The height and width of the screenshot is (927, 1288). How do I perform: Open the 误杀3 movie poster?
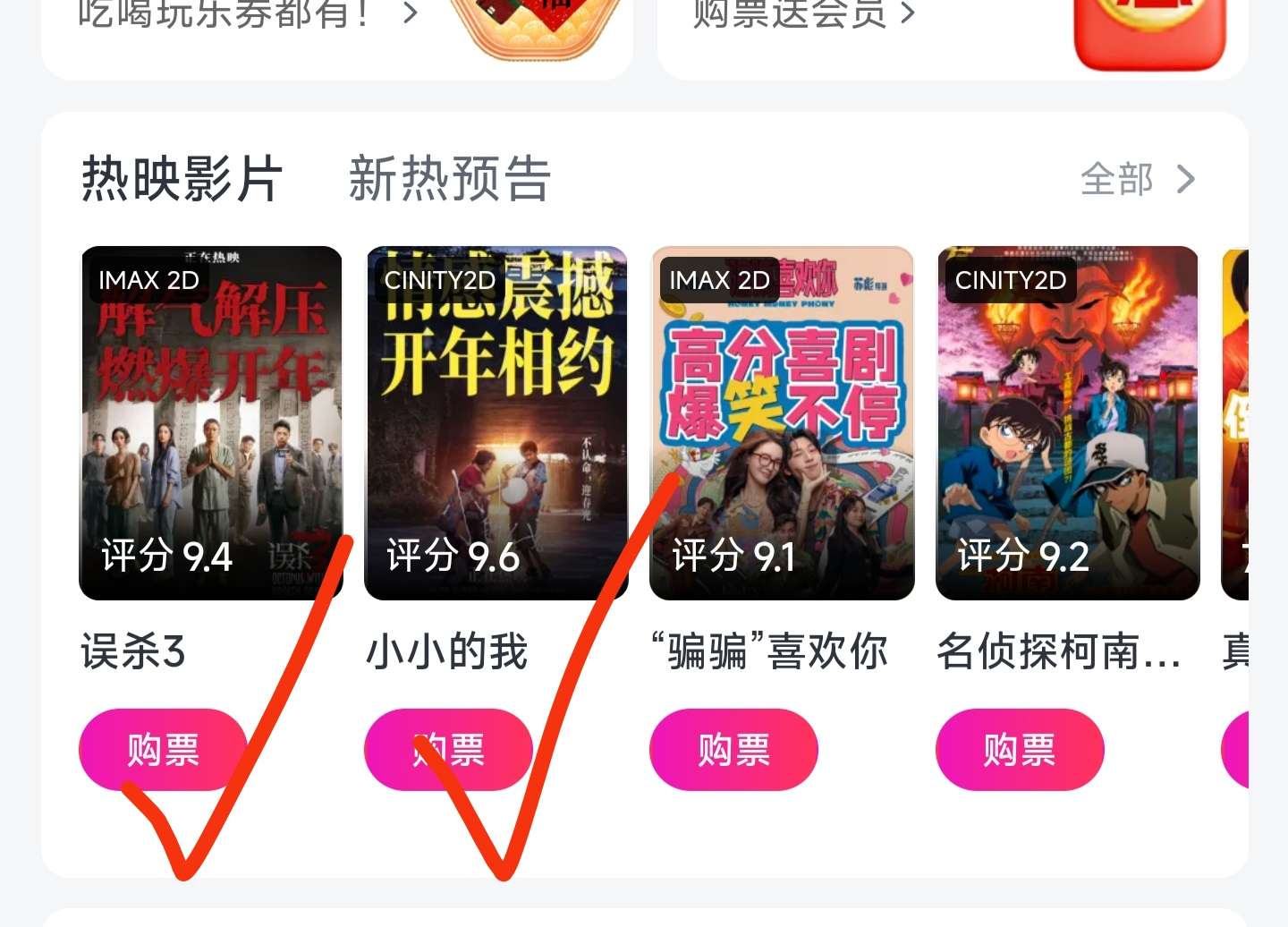coord(211,422)
